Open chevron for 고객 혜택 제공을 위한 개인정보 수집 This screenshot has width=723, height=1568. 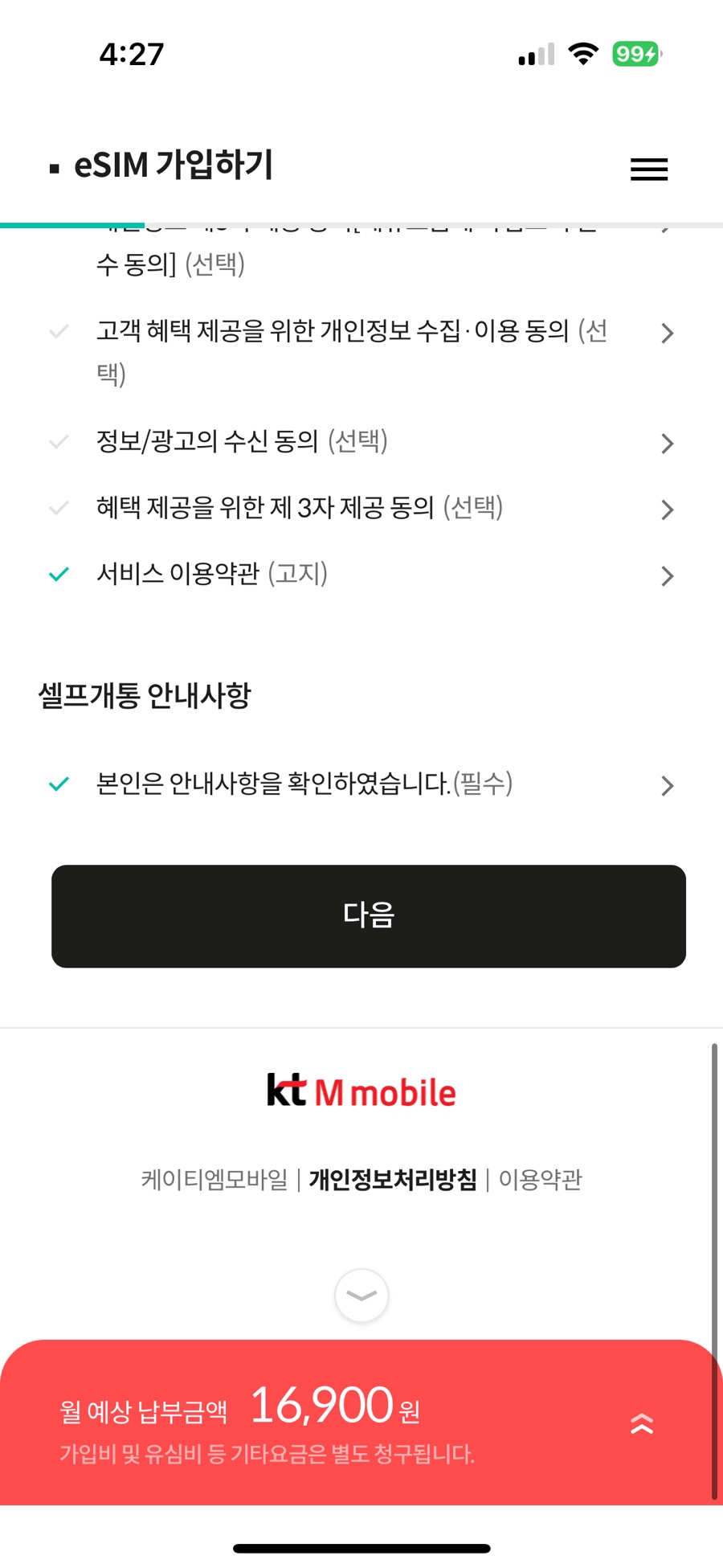pos(667,334)
